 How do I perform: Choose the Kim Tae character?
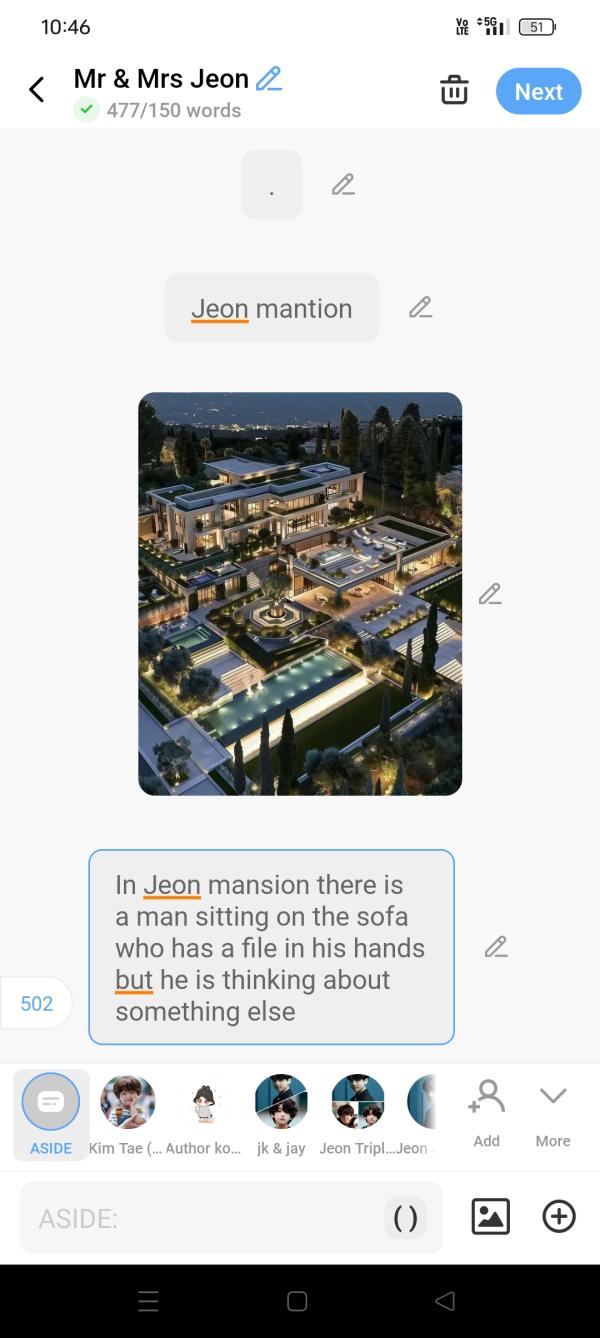tap(127, 1103)
